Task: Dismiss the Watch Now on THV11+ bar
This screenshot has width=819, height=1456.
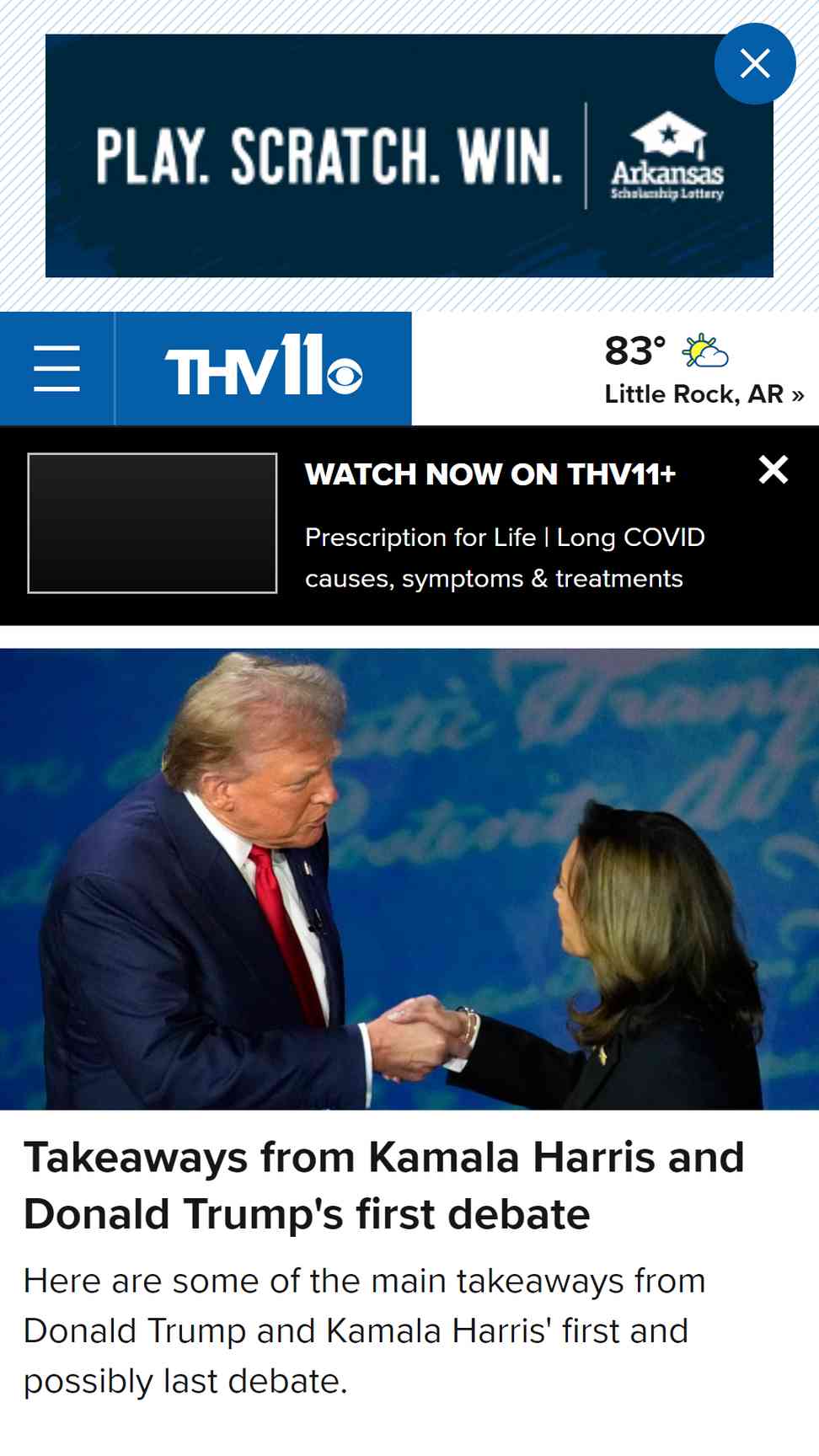Action: pos(773,469)
